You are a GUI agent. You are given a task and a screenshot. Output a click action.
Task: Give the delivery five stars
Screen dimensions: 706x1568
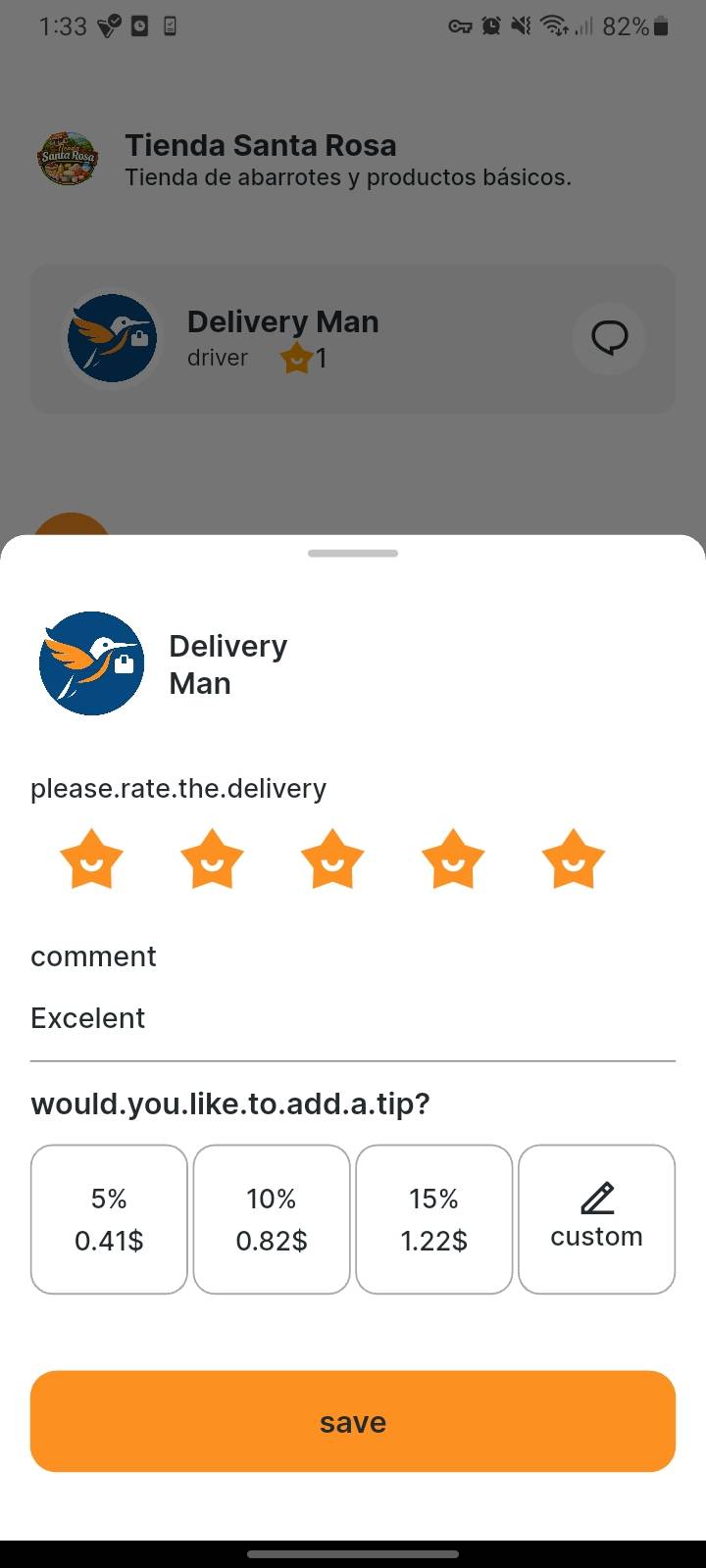574,858
